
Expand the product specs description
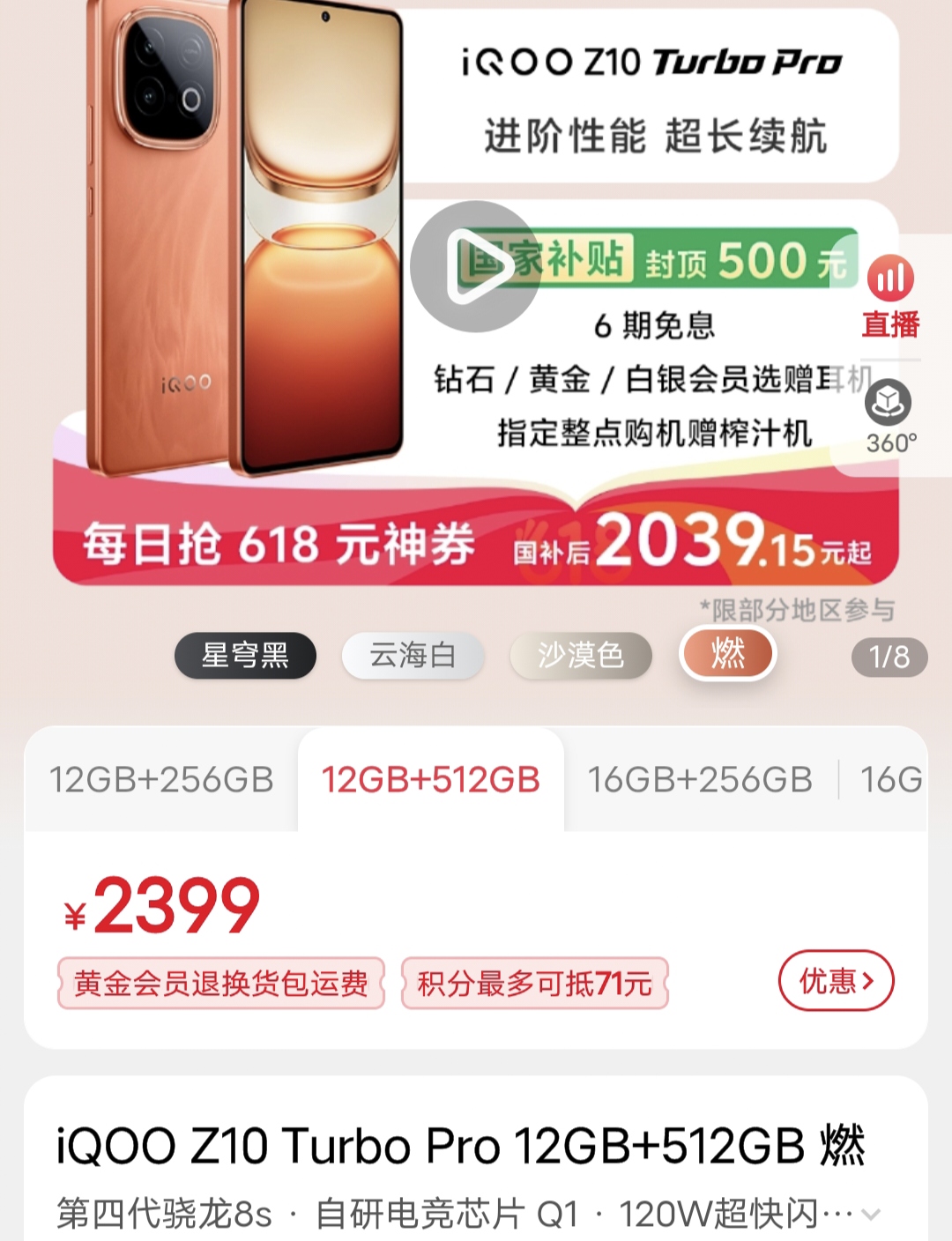[x=871, y=1215]
